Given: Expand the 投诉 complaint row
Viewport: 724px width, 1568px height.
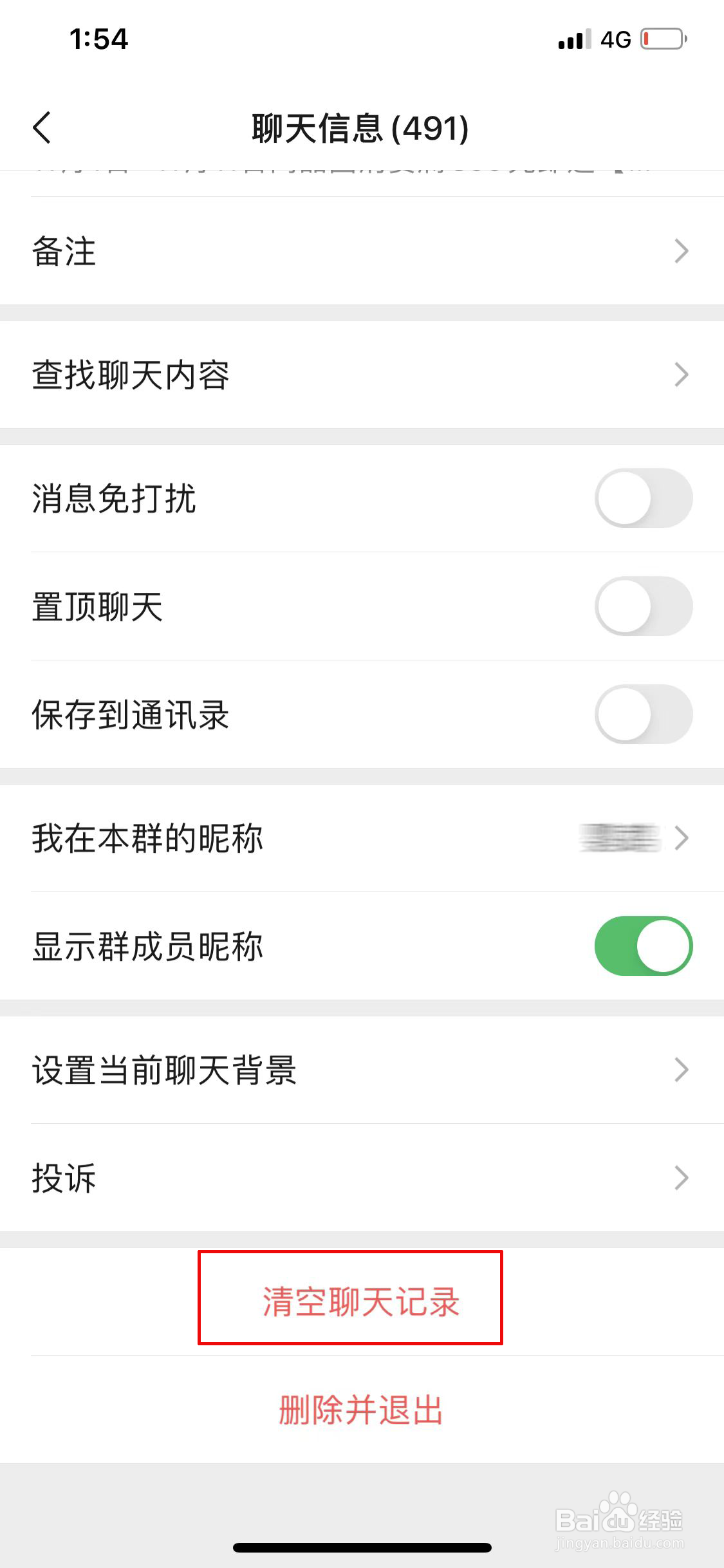Looking at the screenshot, I should (682, 1178).
